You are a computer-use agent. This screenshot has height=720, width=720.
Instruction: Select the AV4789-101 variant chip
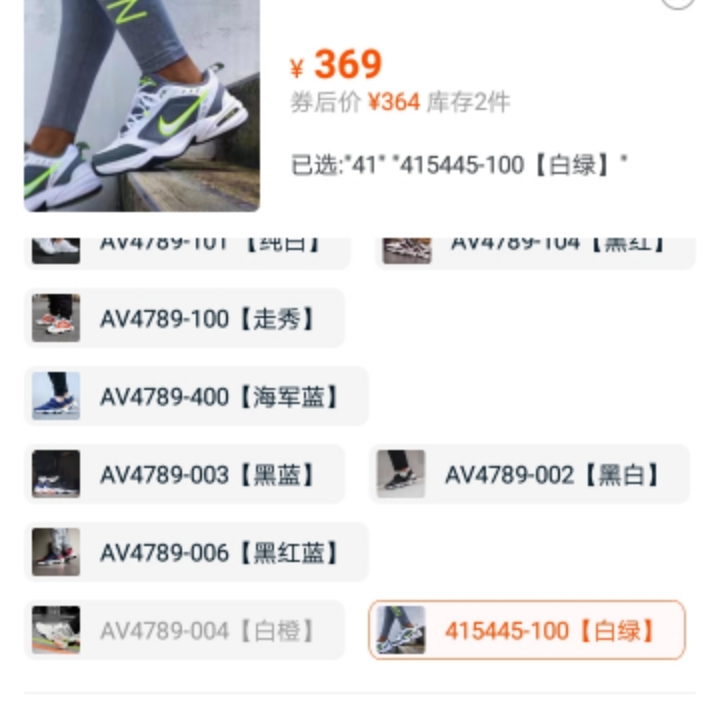click(x=187, y=250)
